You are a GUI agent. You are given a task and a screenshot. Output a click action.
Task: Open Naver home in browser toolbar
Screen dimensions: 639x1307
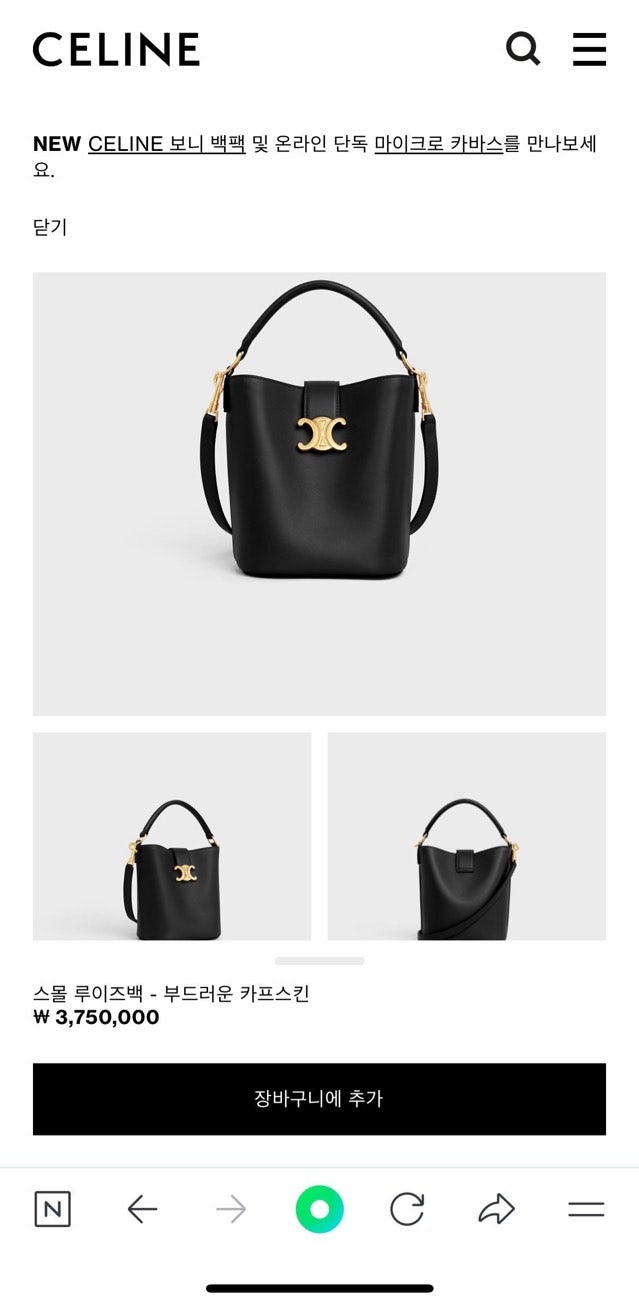coord(53,1209)
